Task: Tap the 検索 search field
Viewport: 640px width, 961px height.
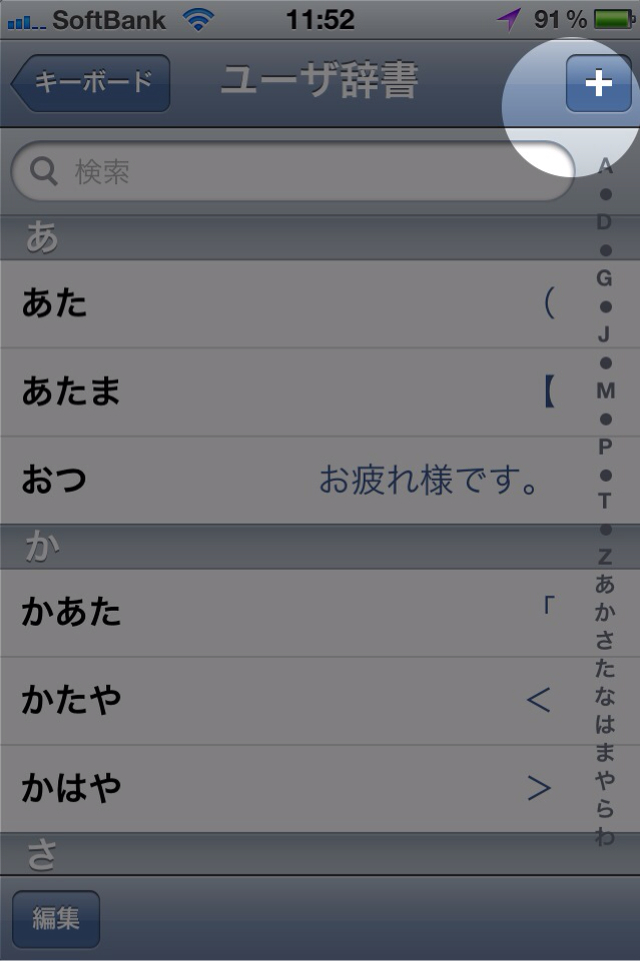Action: (290, 172)
